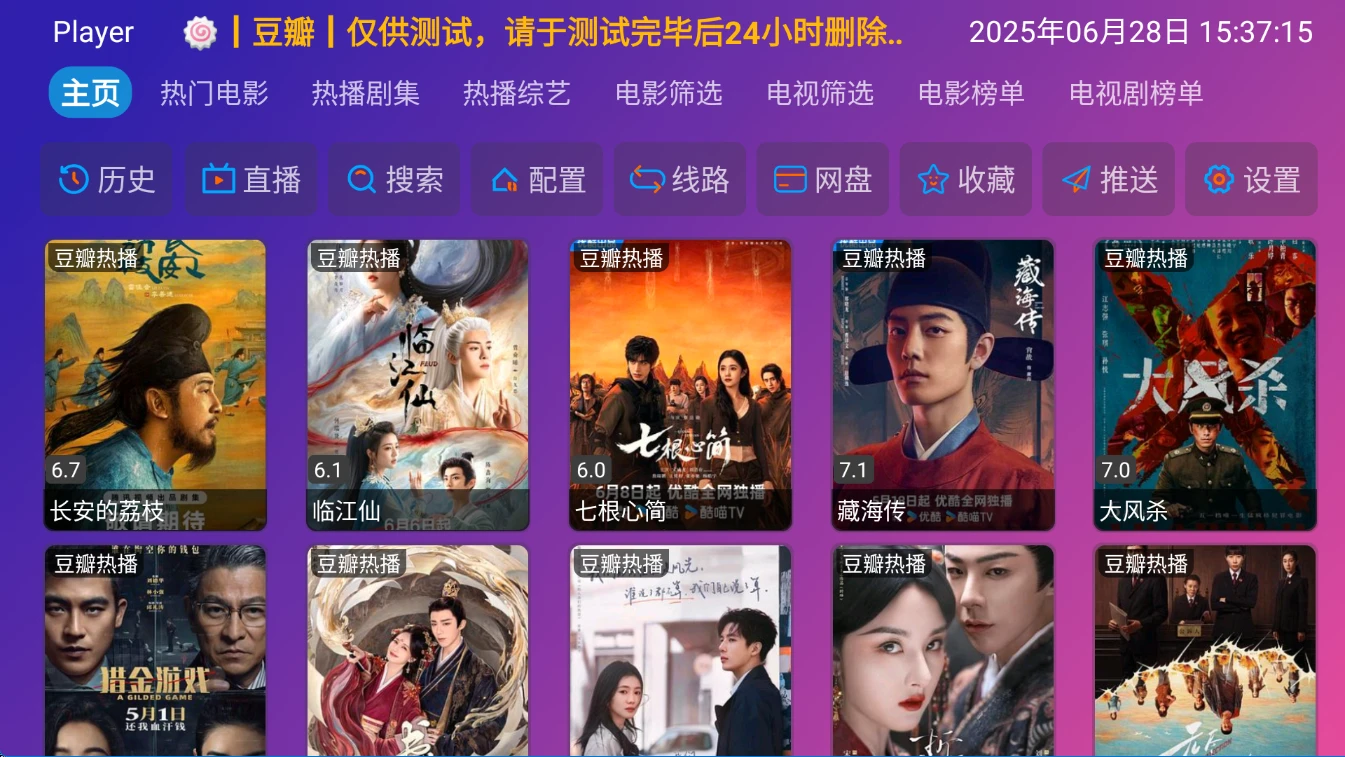Open 配置 source configuration
The image size is (1345, 757).
537,180
